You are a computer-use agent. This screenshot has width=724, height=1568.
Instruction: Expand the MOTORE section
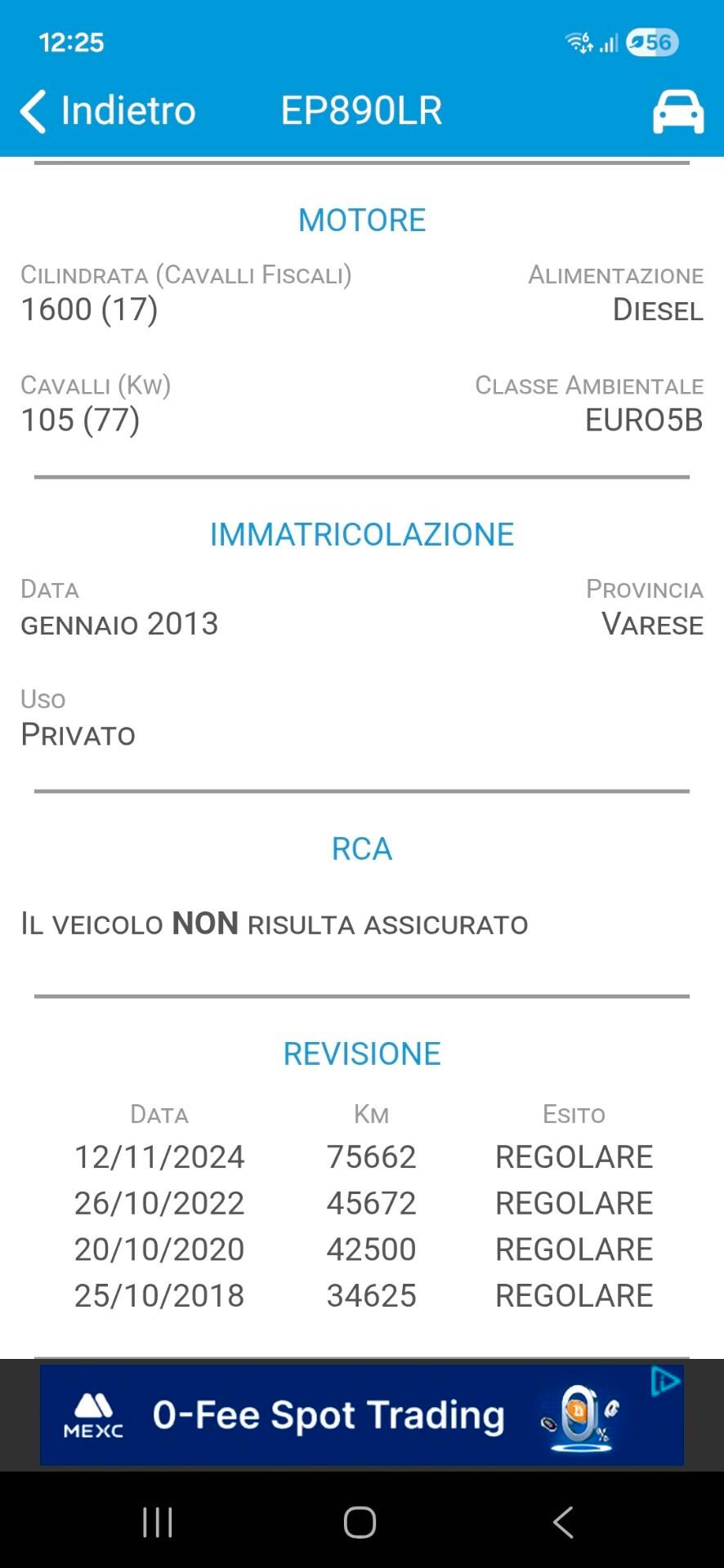click(362, 219)
